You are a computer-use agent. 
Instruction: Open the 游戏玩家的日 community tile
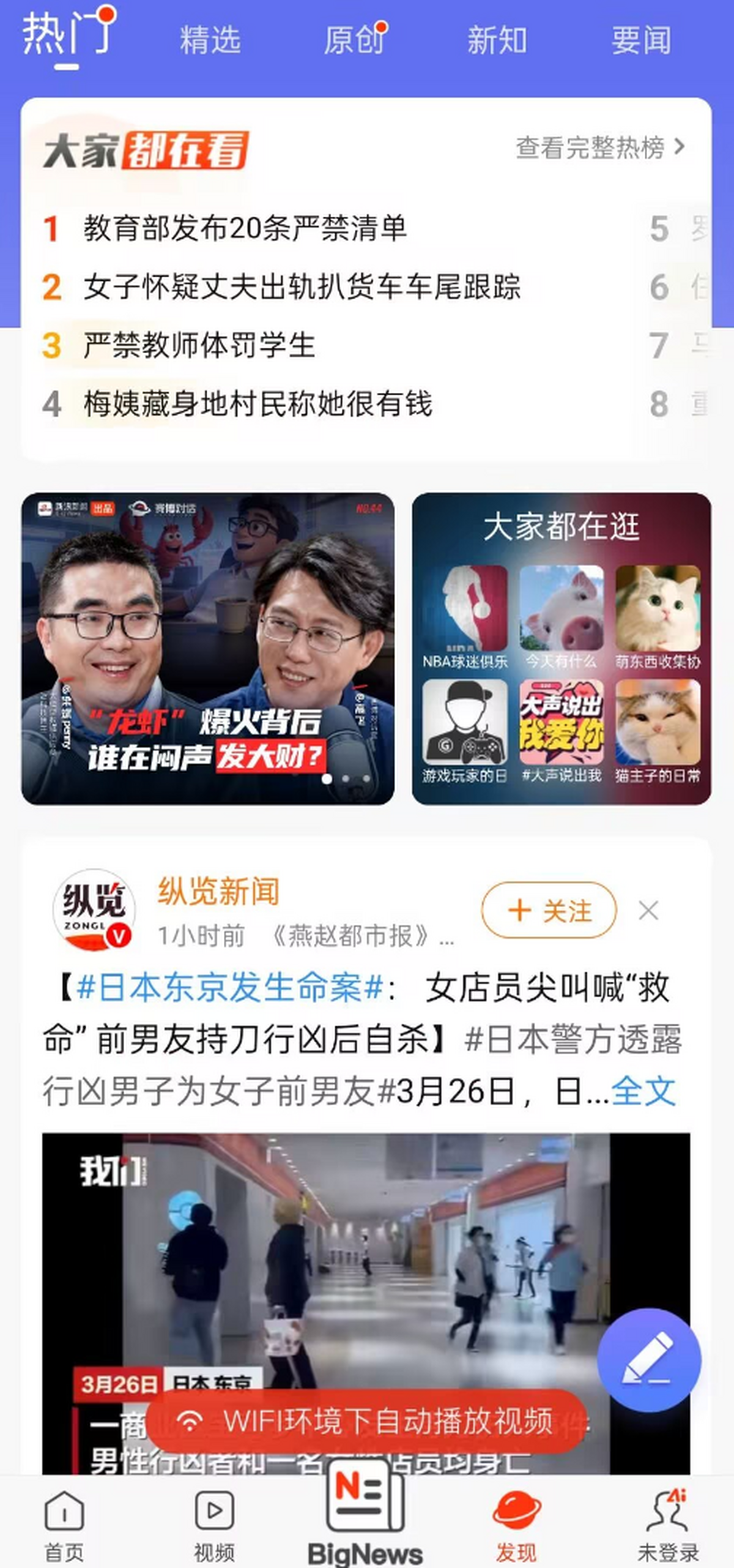click(x=465, y=731)
